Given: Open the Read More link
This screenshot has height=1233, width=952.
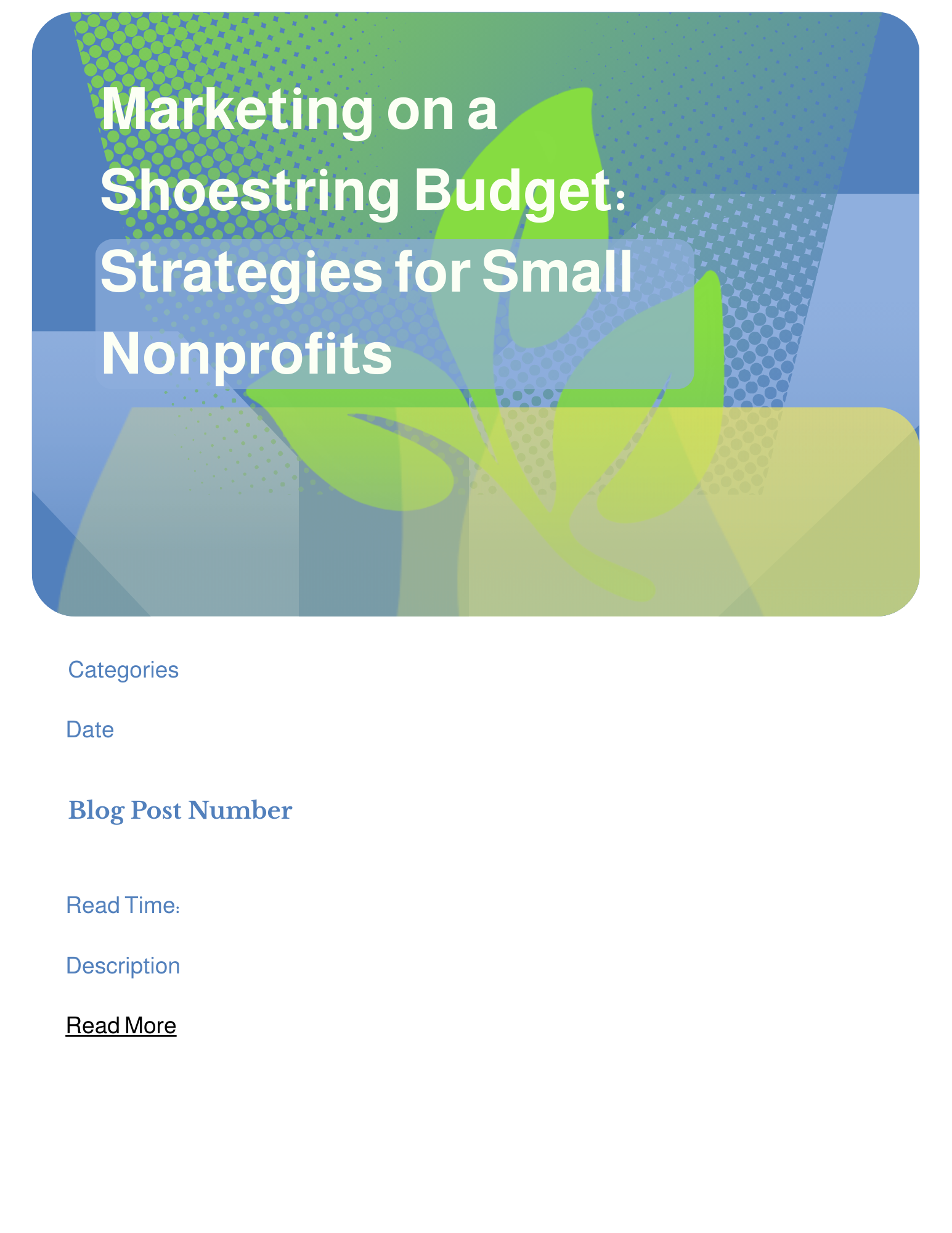Looking at the screenshot, I should [121, 1025].
